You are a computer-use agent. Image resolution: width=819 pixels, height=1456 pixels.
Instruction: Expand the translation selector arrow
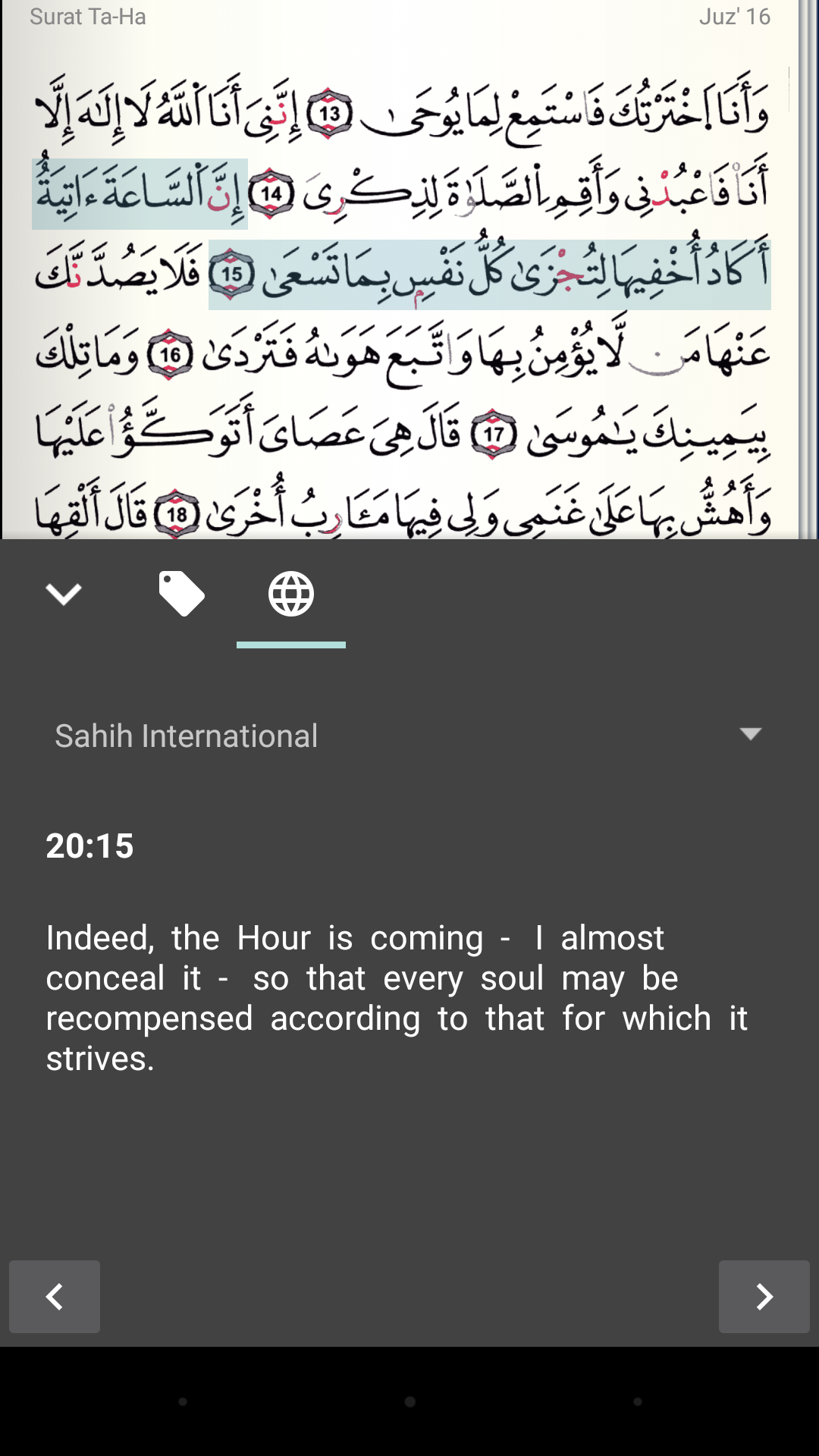751,734
